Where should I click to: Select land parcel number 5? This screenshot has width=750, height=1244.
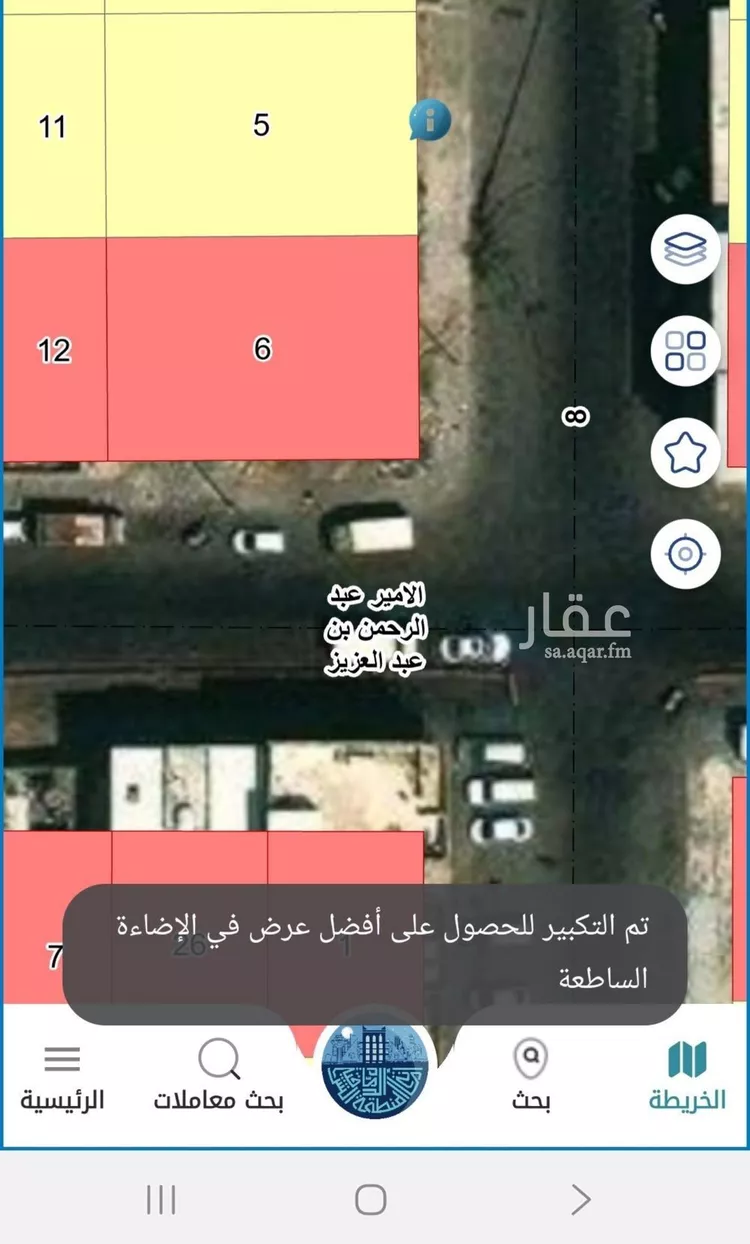click(x=261, y=125)
